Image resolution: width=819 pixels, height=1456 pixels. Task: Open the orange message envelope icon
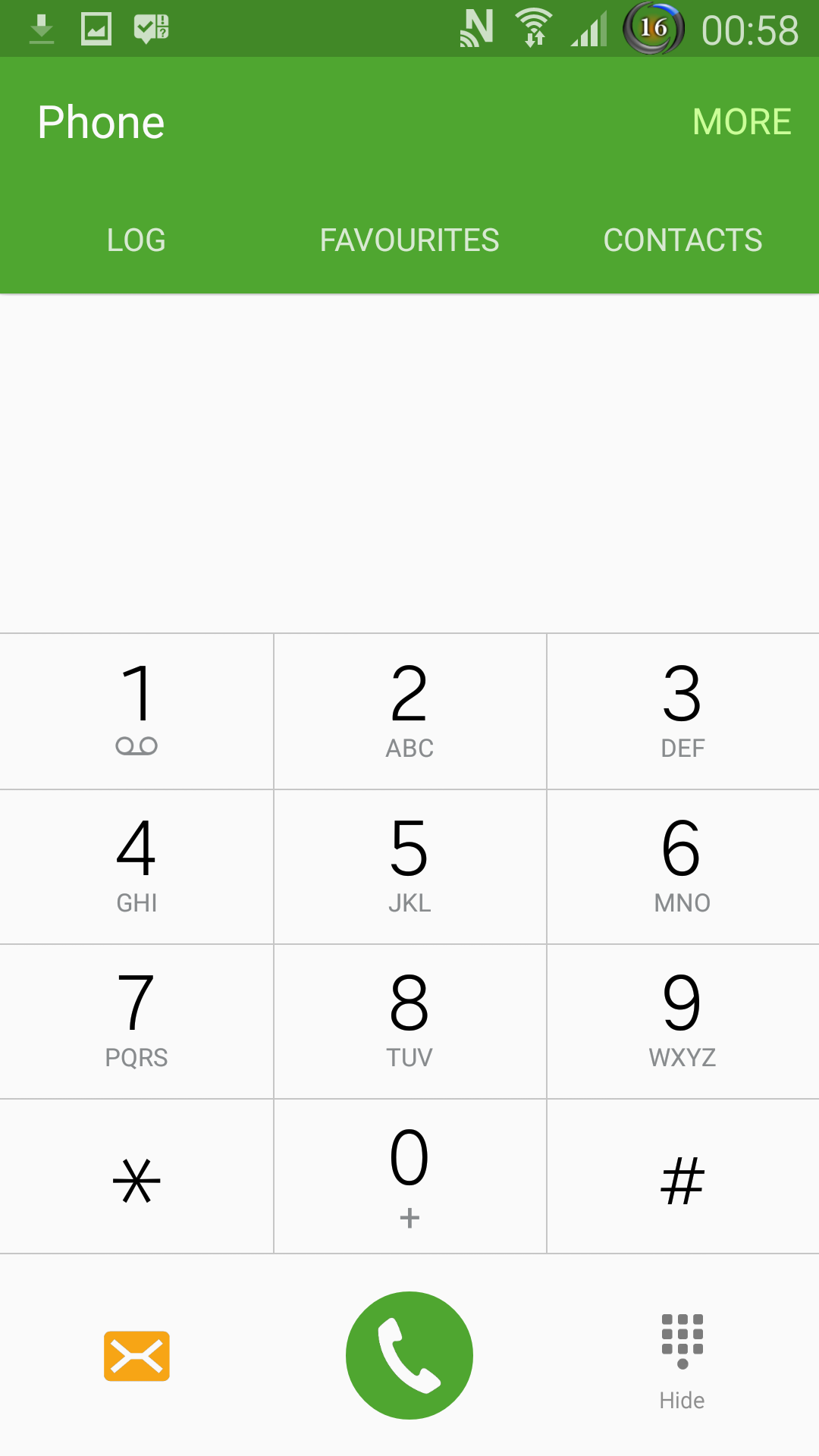pyautogui.click(x=136, y=1356)
